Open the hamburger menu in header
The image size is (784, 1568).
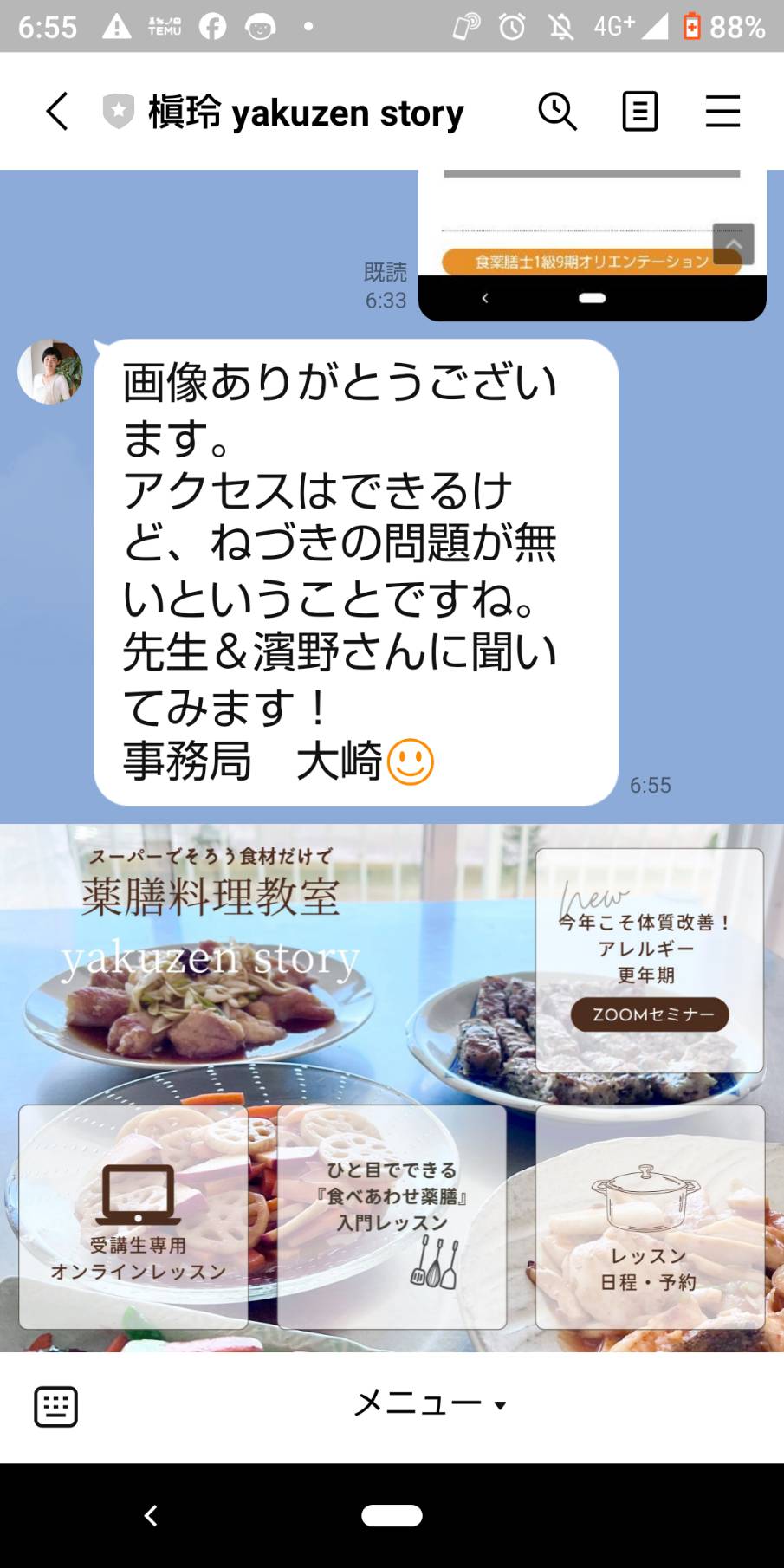(x=722, y=112)
